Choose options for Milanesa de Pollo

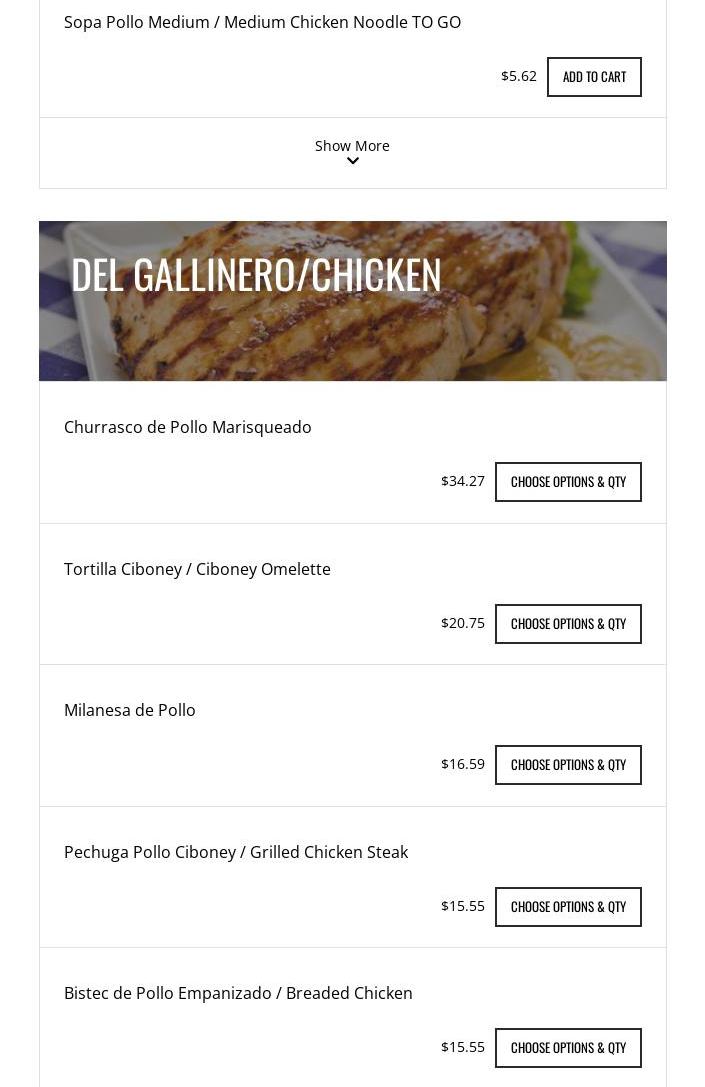tap(568, 765)
